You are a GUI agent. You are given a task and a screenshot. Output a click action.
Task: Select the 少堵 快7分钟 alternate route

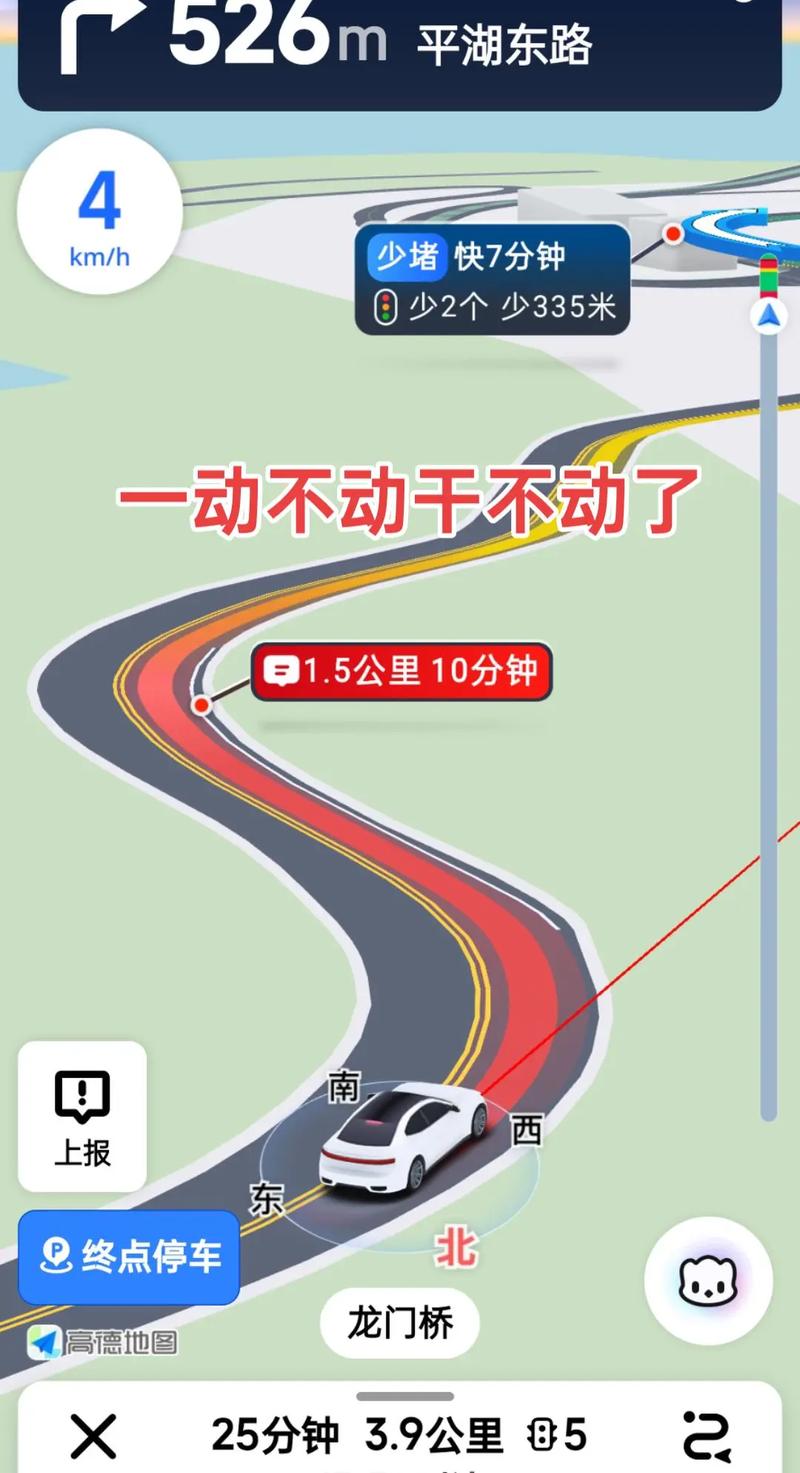tap(493, 279)
